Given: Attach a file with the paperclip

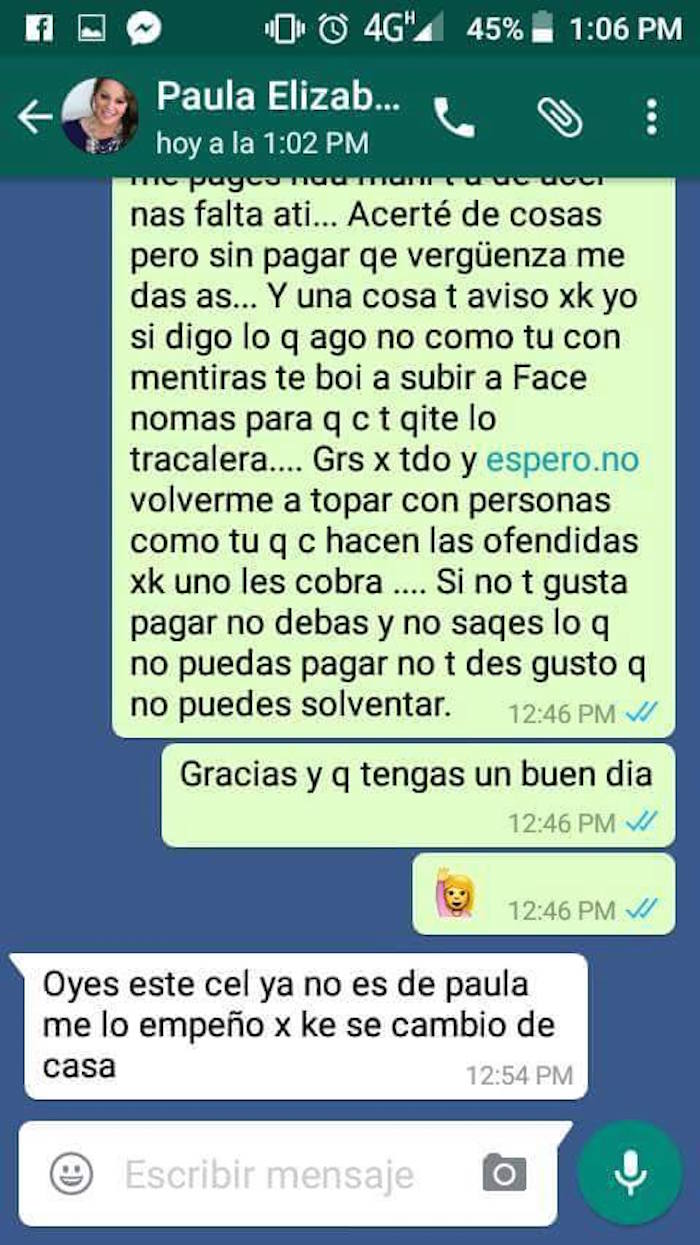Looking at the screenshot, I should click(560, 118).
